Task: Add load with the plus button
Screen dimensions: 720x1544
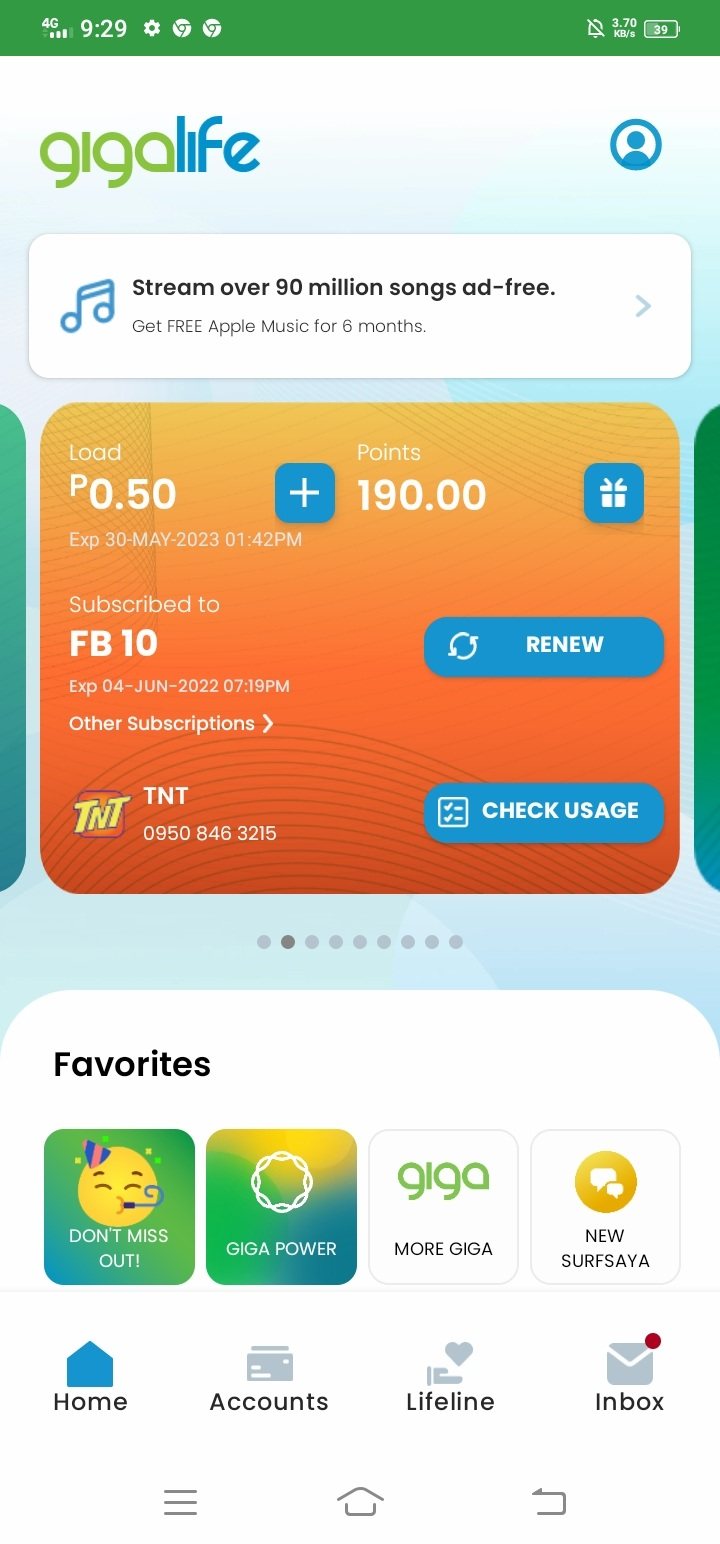Action: tap(305, 493)
